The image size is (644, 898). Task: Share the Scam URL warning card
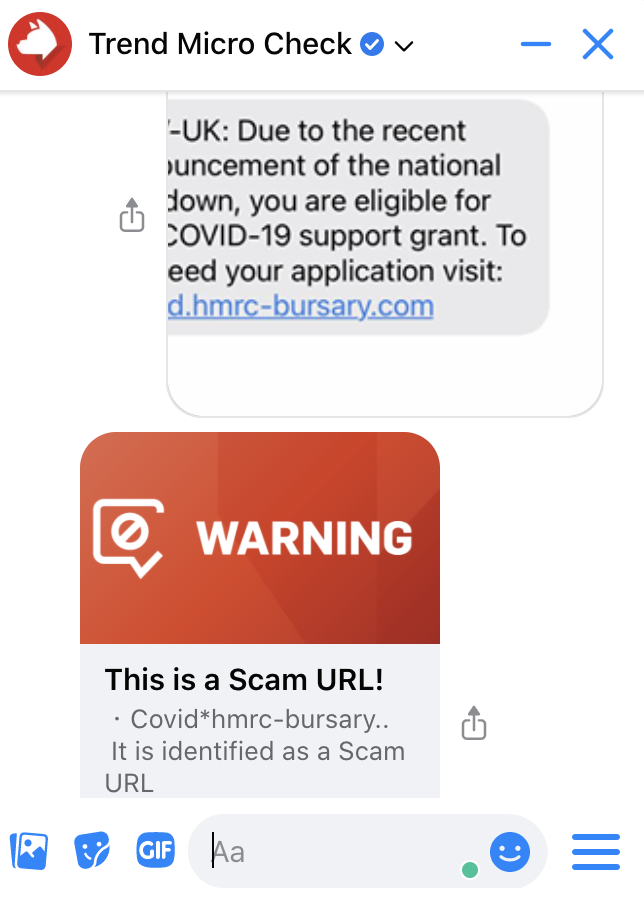point(474,723)
